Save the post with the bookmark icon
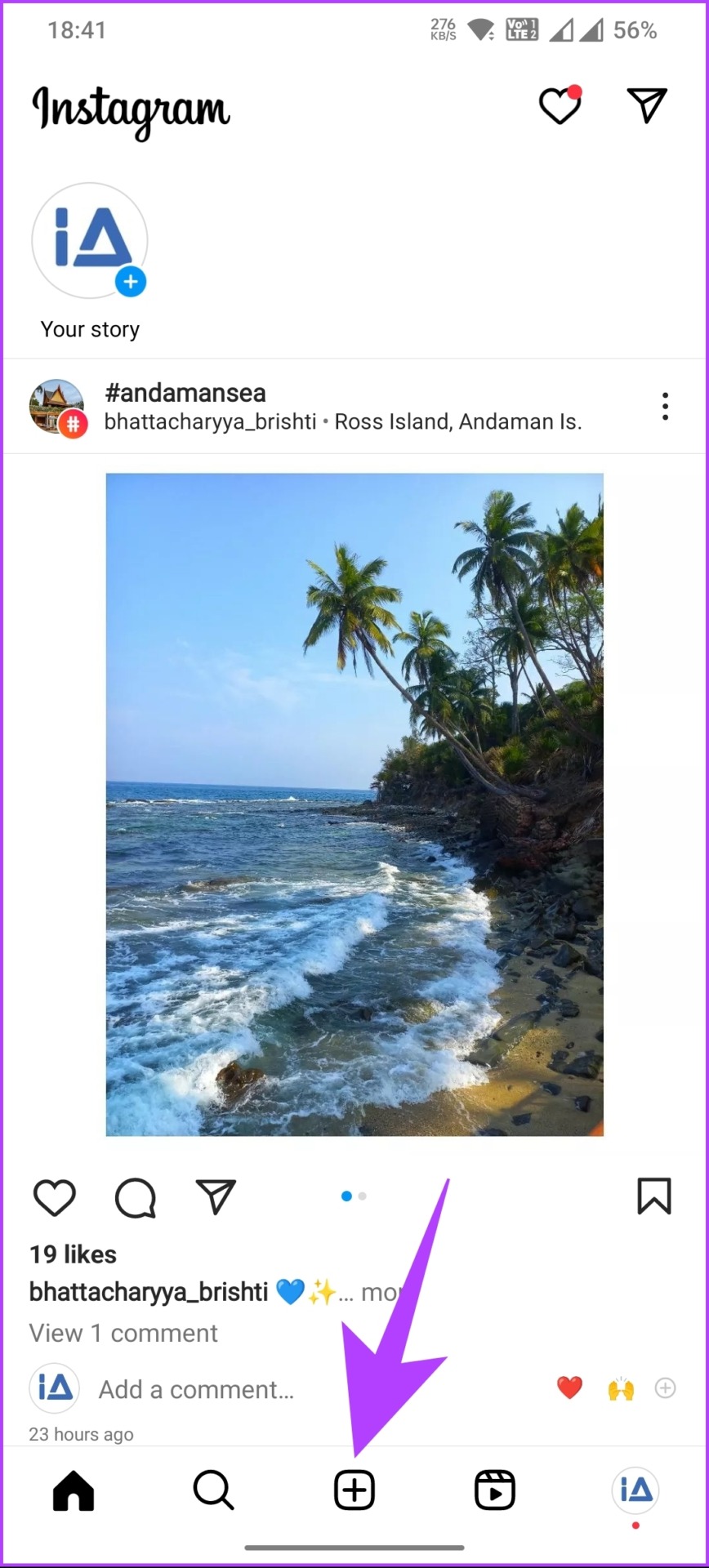The height and width of the screenshot is (1568, 709). click(x=654, y=1196)
